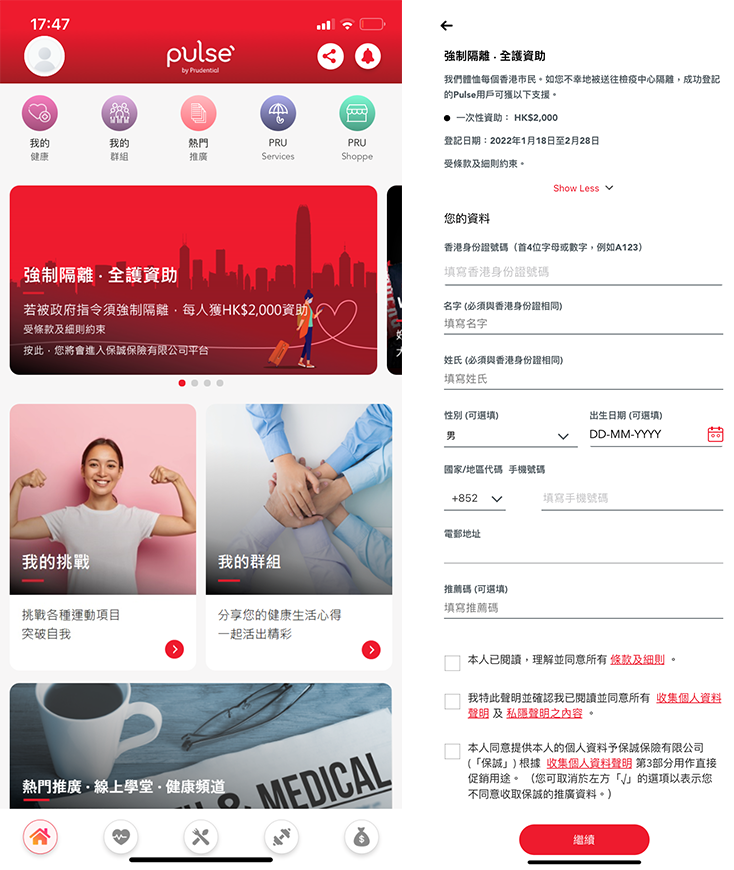Viewport: 734px width, 870px height.
Task: Open the 強制隔離·全護資助 banner
Action: coord(194,280)
